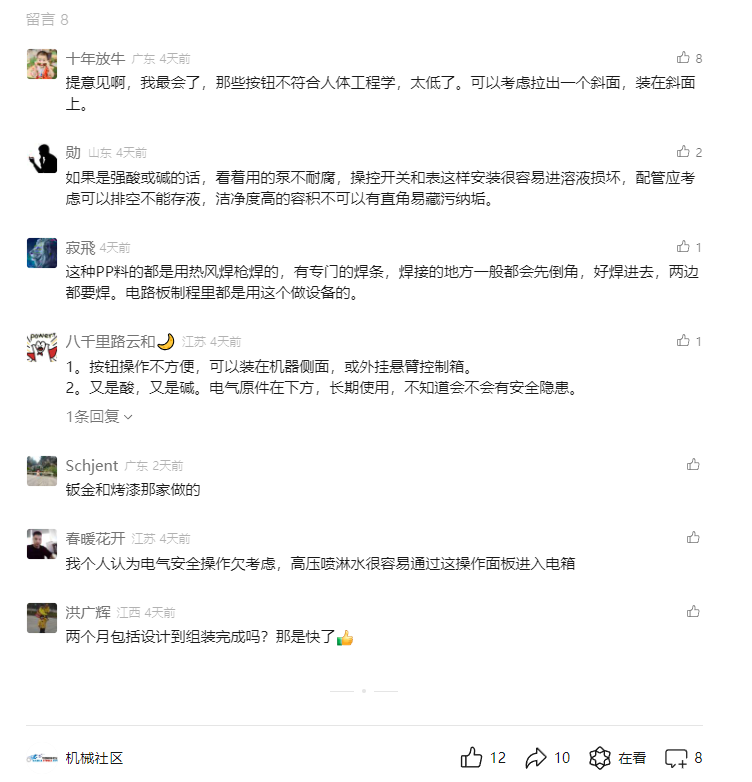The height and width of the screenshot is (782, 752).
Task: Open the 机械社区 account page
Action: tap(94, 758)
